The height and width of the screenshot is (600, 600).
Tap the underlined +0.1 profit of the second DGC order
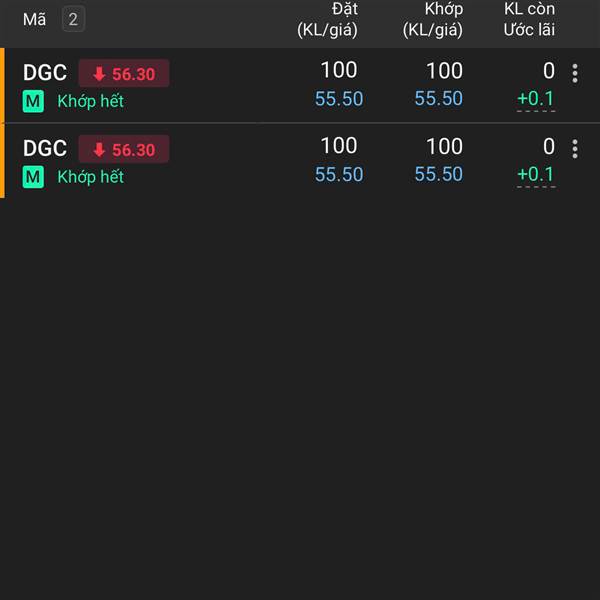[535, 175]
